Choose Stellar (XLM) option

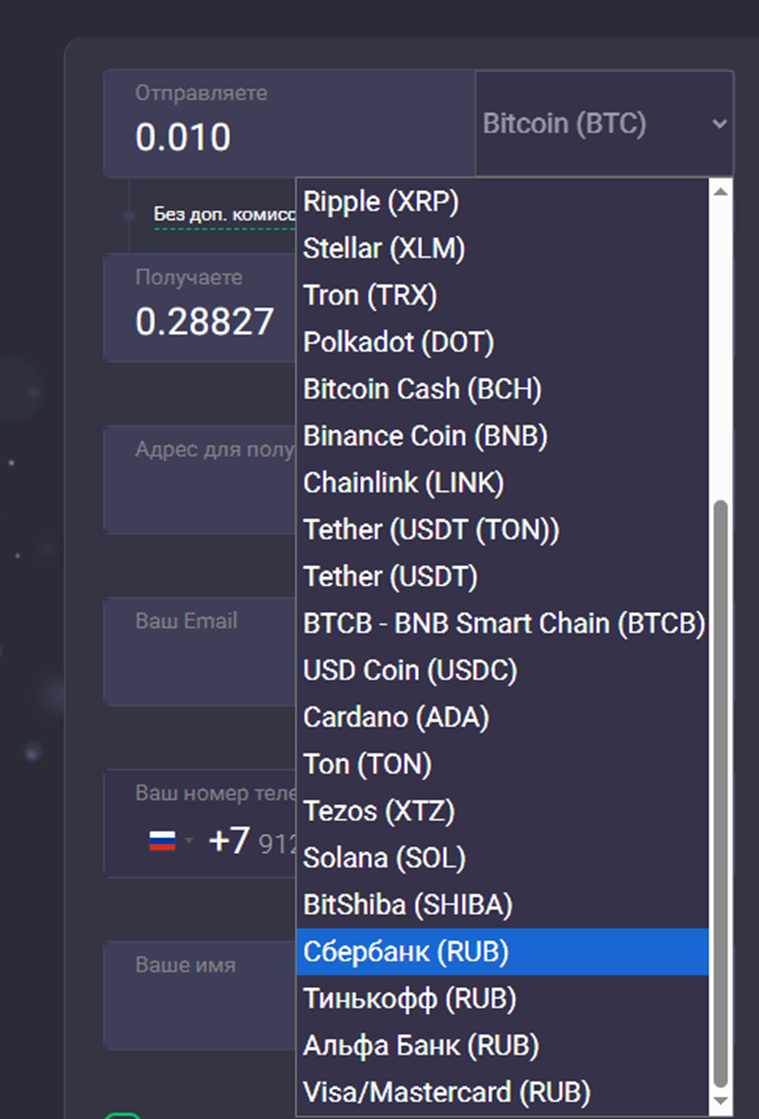(384, 248)
